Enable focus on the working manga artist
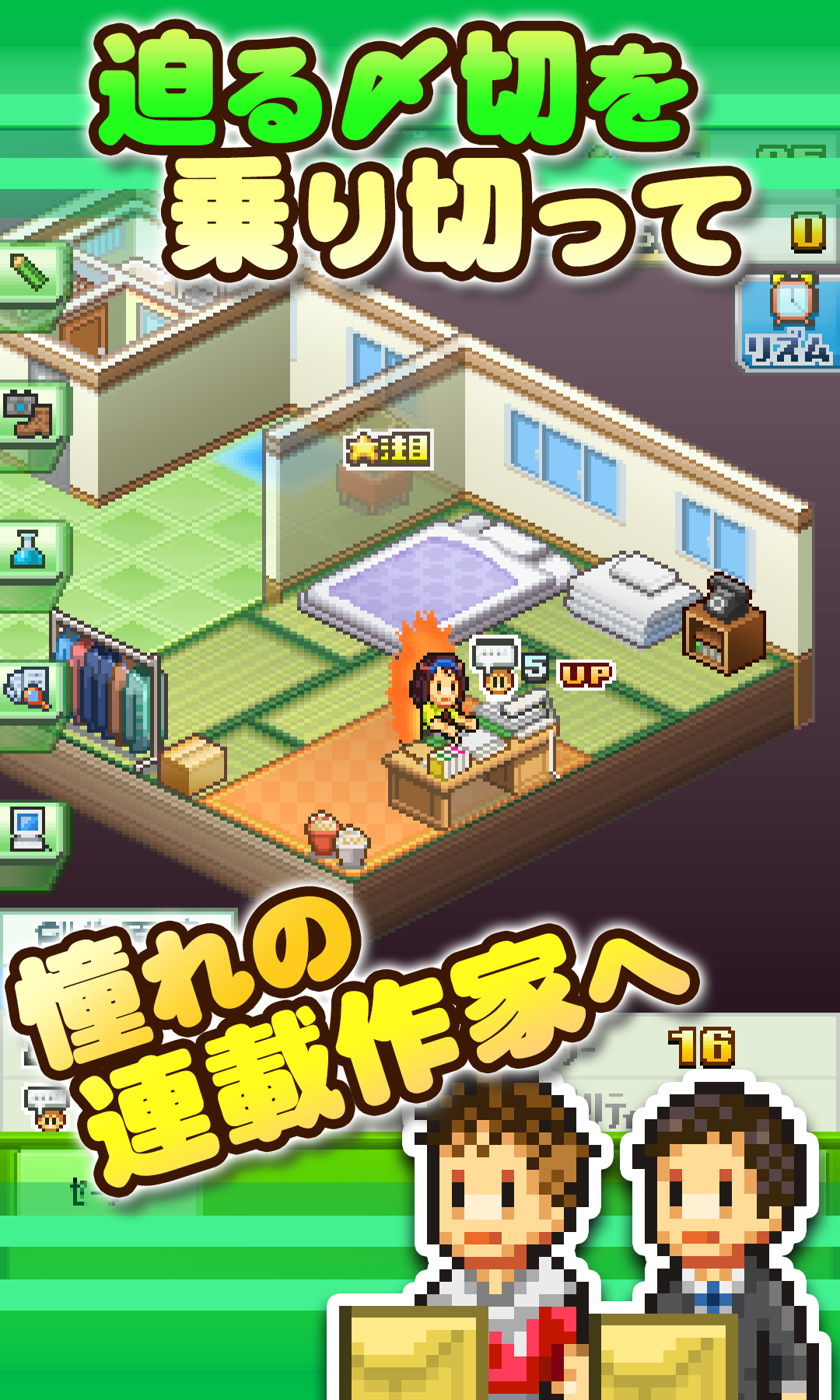Image resolution: width=840 pixels, height=1400 pixels. [439, 692]
